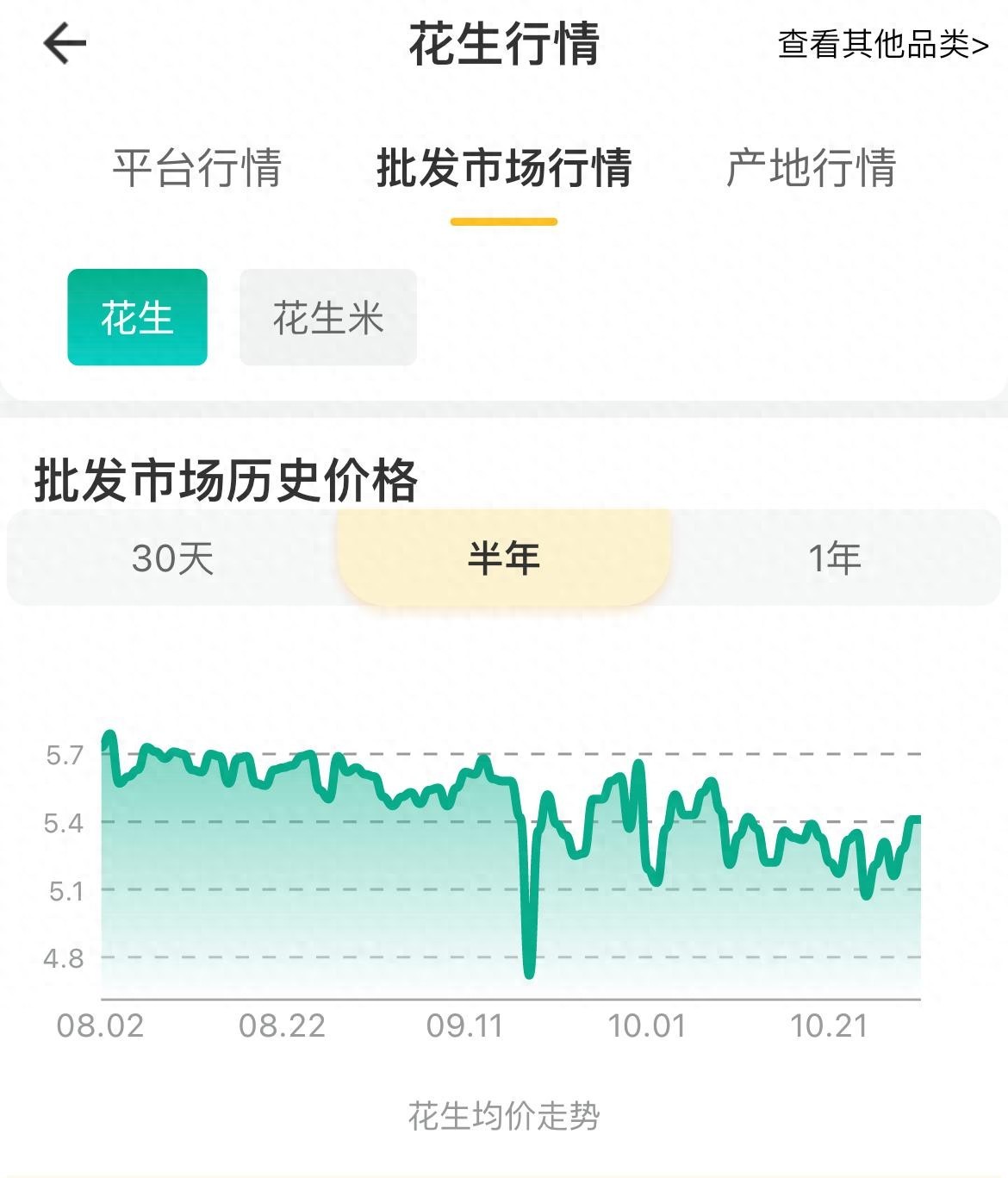Open 查看其他品类 link
The height and width of the screenshot is (1178, 1008).
pos(882,45)
